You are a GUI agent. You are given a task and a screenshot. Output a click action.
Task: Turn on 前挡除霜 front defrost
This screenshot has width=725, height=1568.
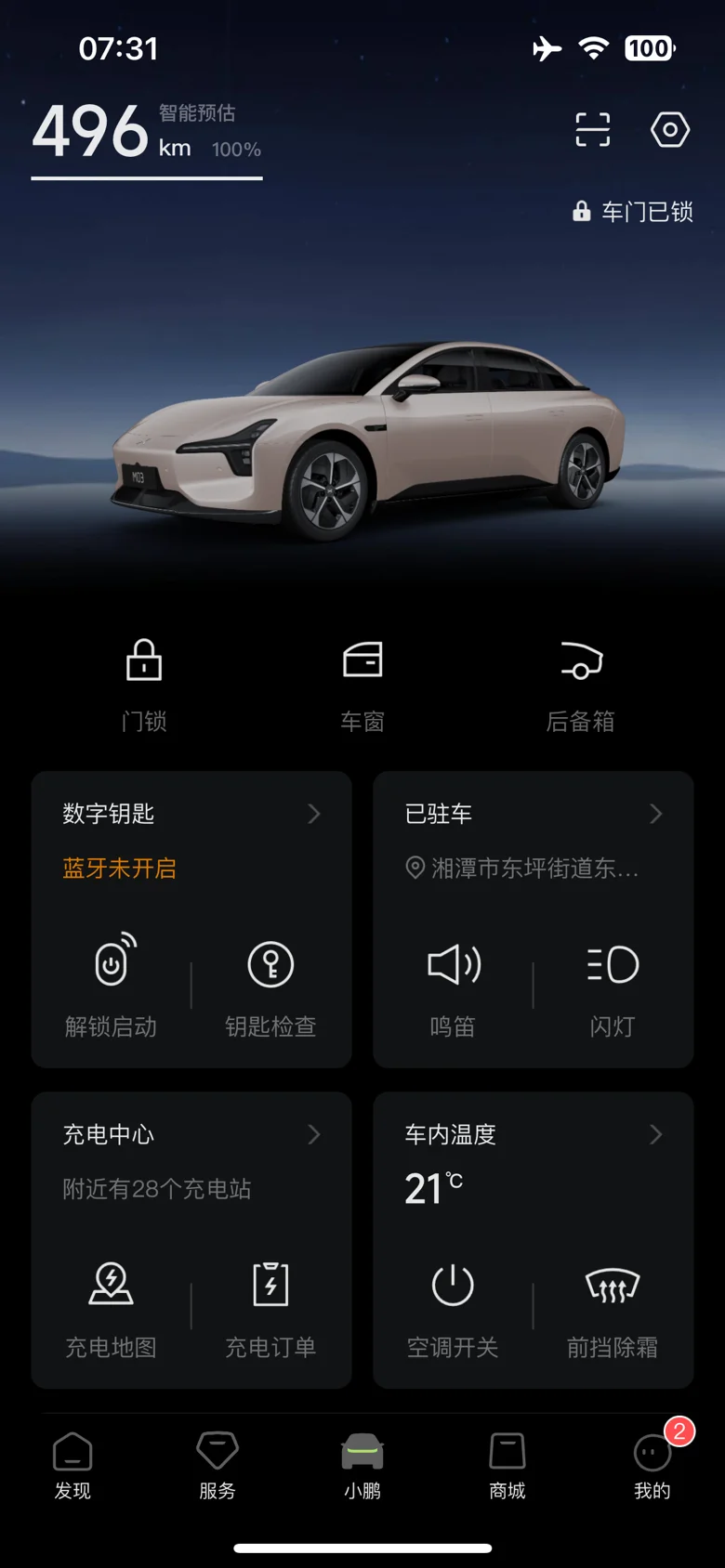[613, 1307]
